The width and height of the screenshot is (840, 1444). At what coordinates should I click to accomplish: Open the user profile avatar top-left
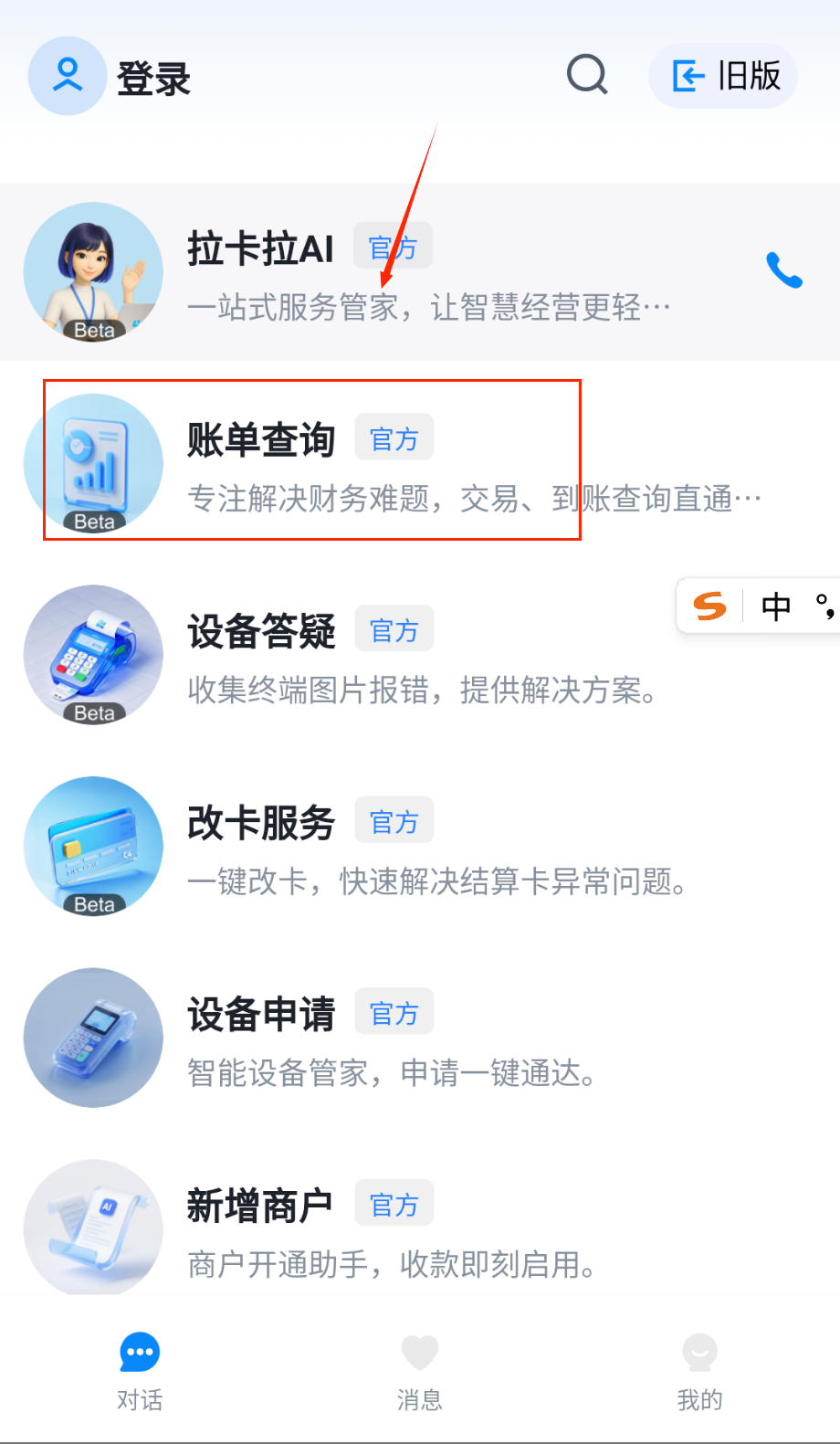point(67,76)
